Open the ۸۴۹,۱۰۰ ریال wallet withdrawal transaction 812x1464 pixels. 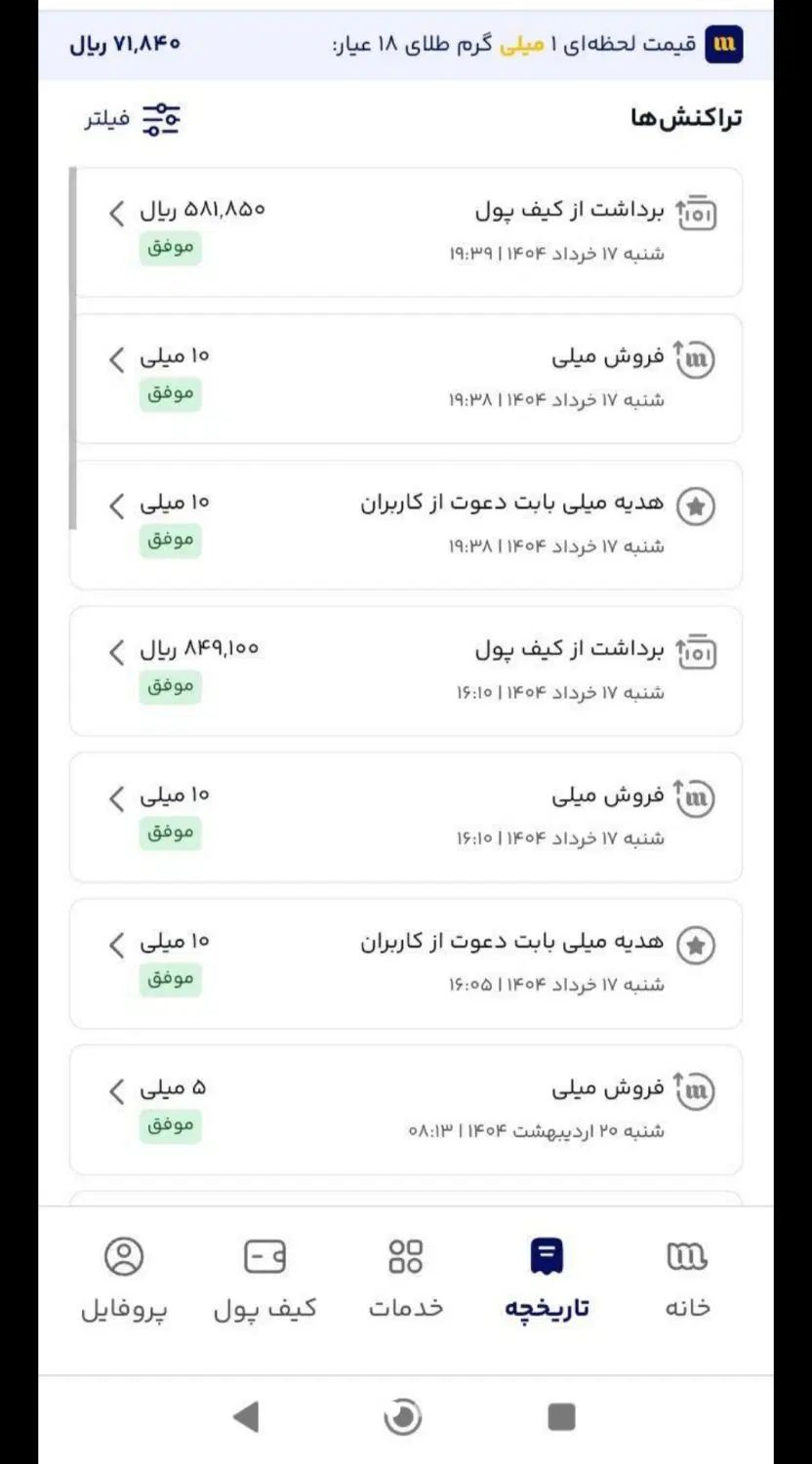point(406,671)
